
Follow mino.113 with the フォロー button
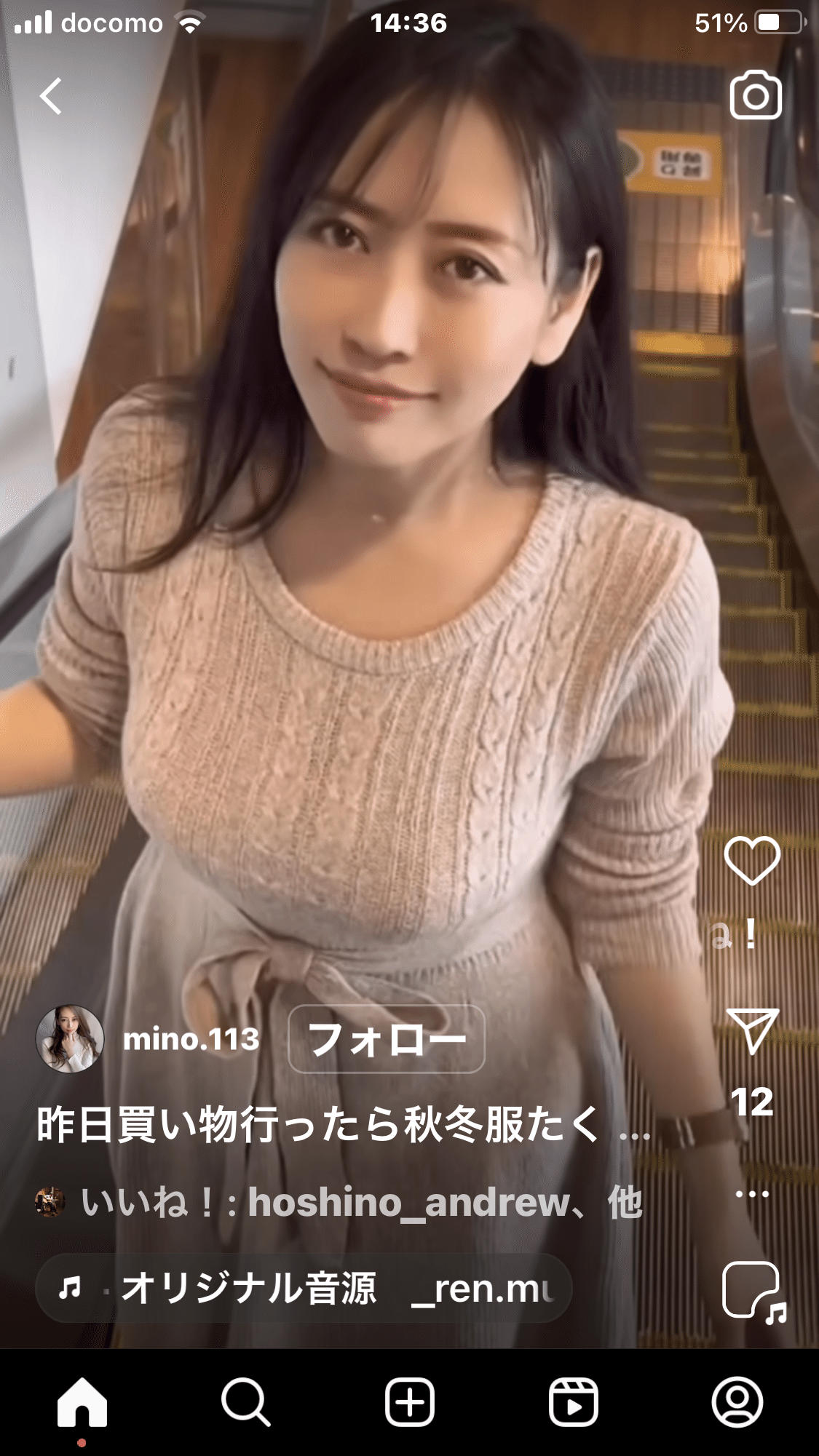tap(387, 1039)
